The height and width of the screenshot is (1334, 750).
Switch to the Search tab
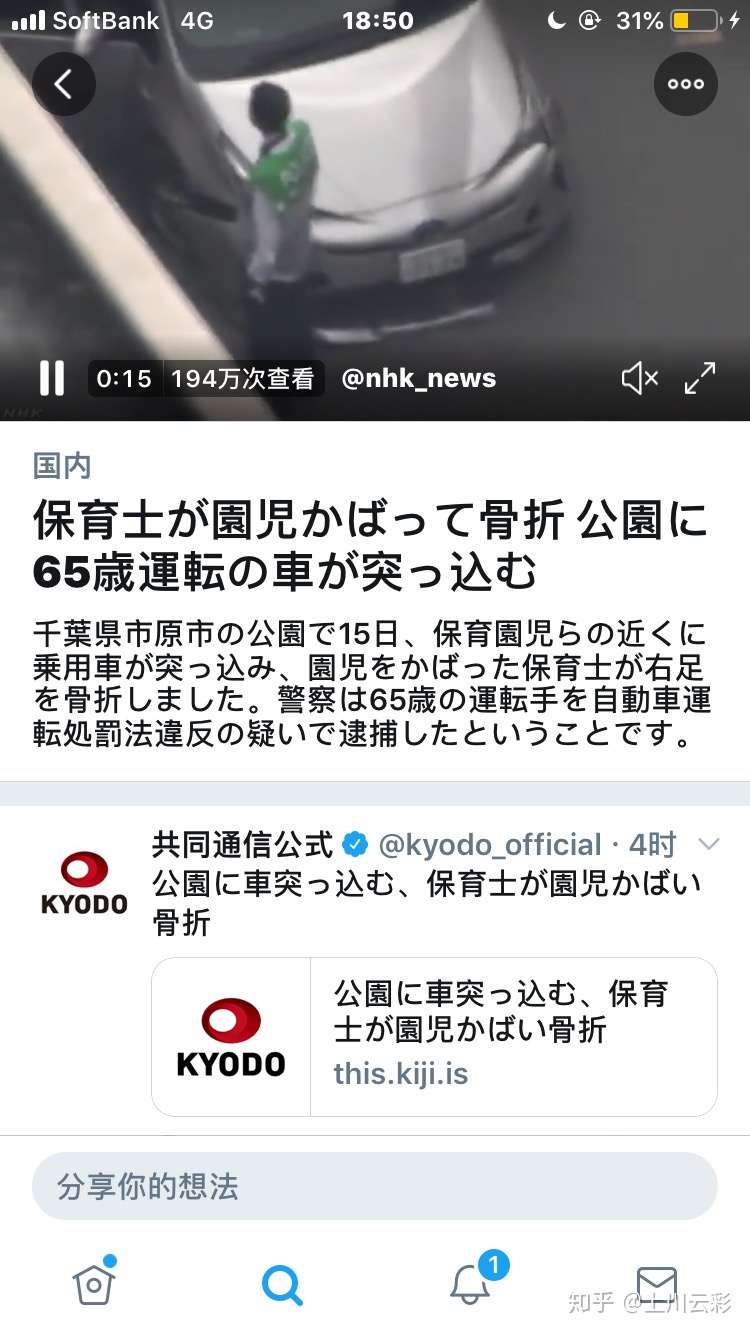coord(281,1283)
